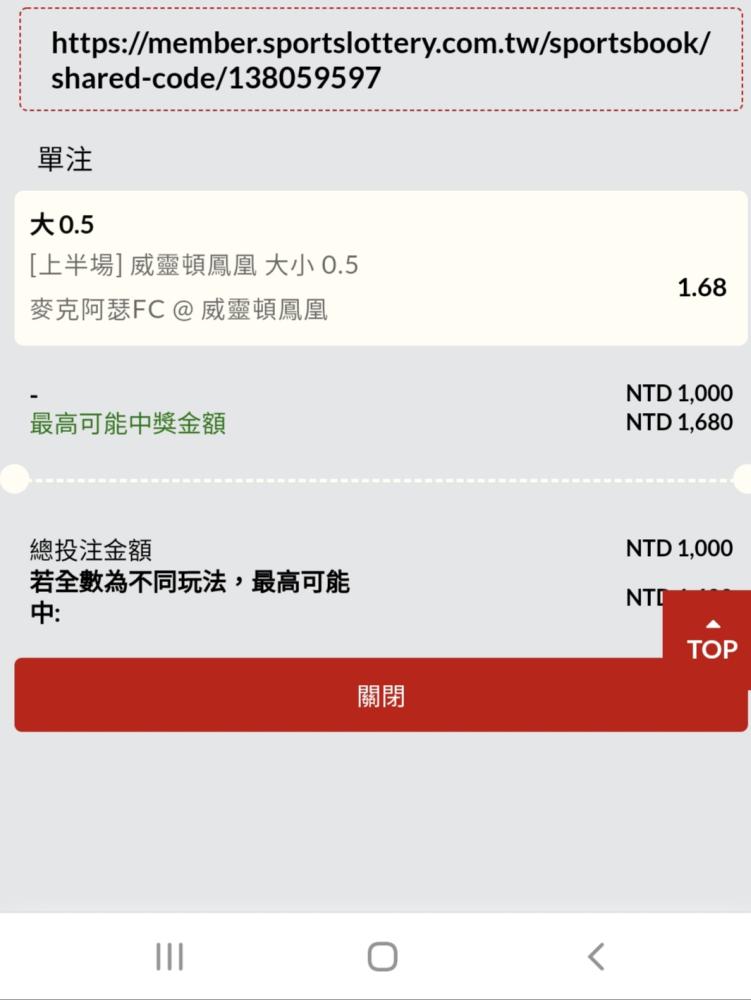Open the 大 0.5 bet selection card
This screenshot has width=751, height=1000.
380,268
